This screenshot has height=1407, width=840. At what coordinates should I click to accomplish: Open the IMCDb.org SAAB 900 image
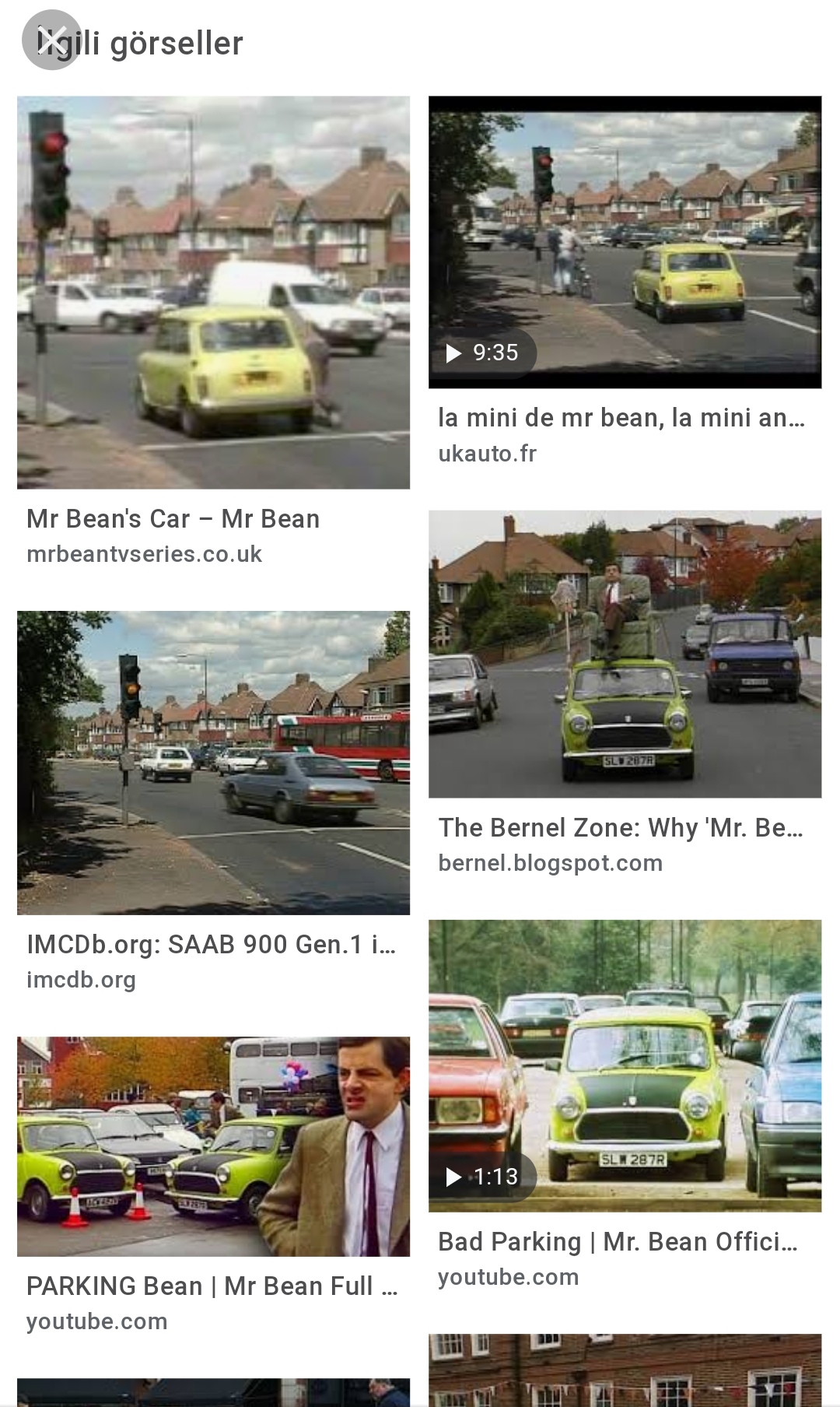tap(213, 763)
